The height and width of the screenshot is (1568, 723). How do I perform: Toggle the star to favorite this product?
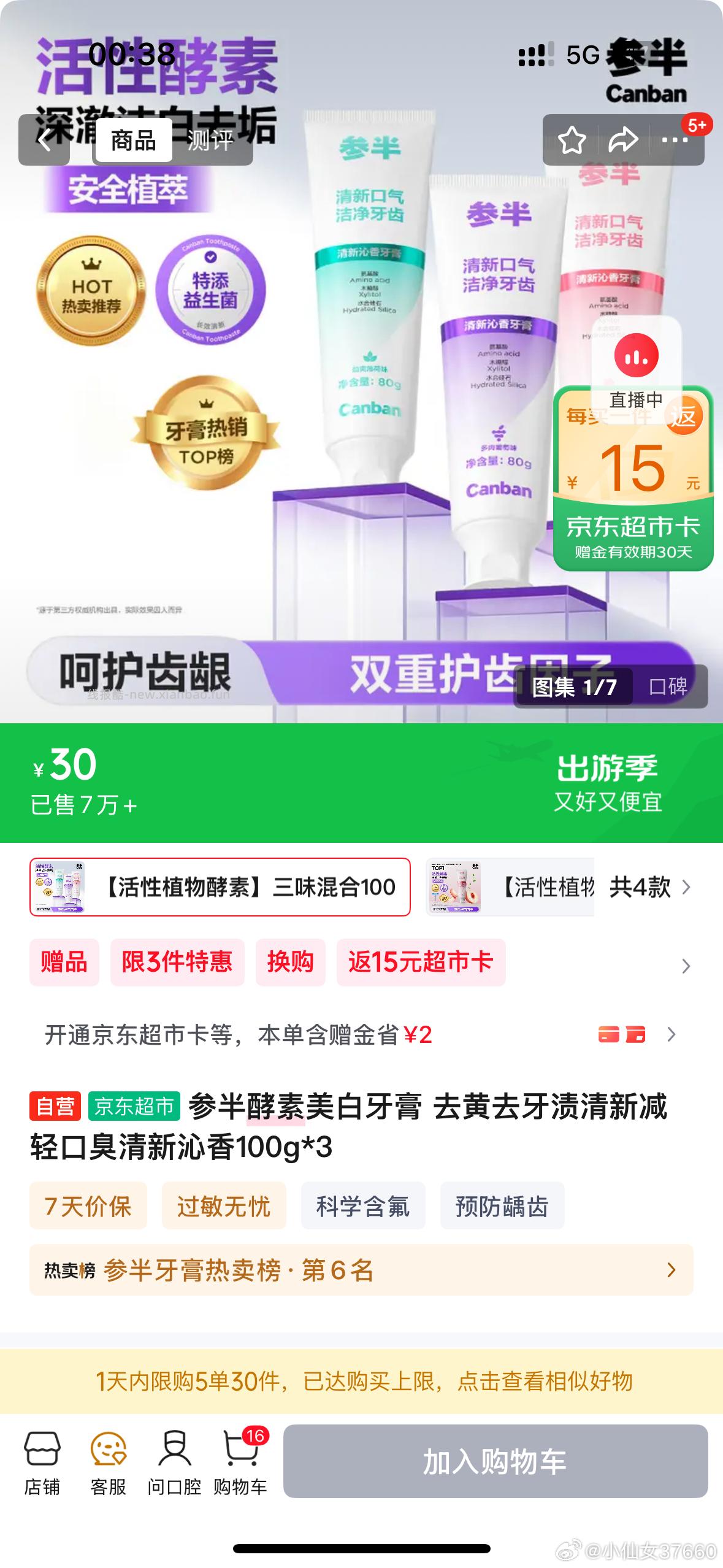572,140
